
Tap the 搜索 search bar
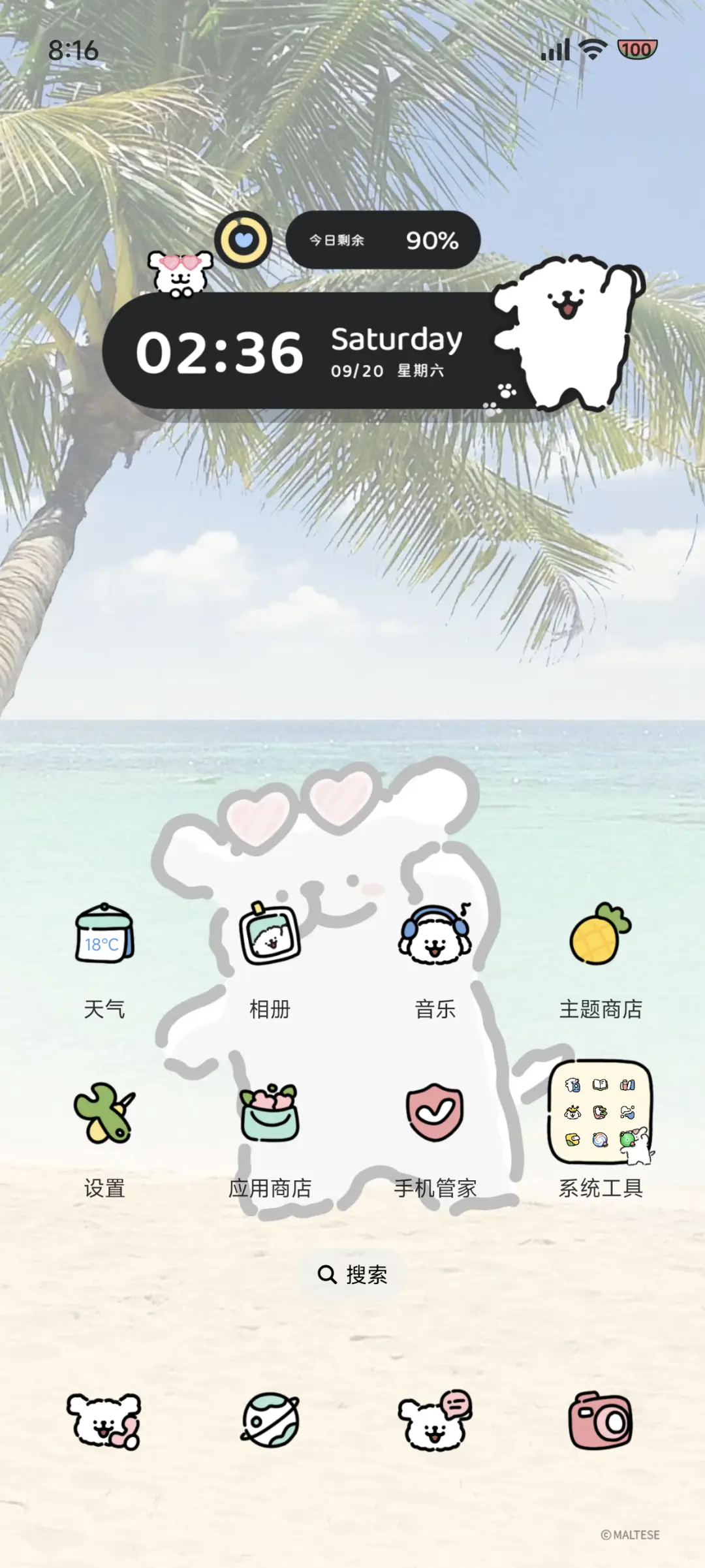coord(352,1273)
